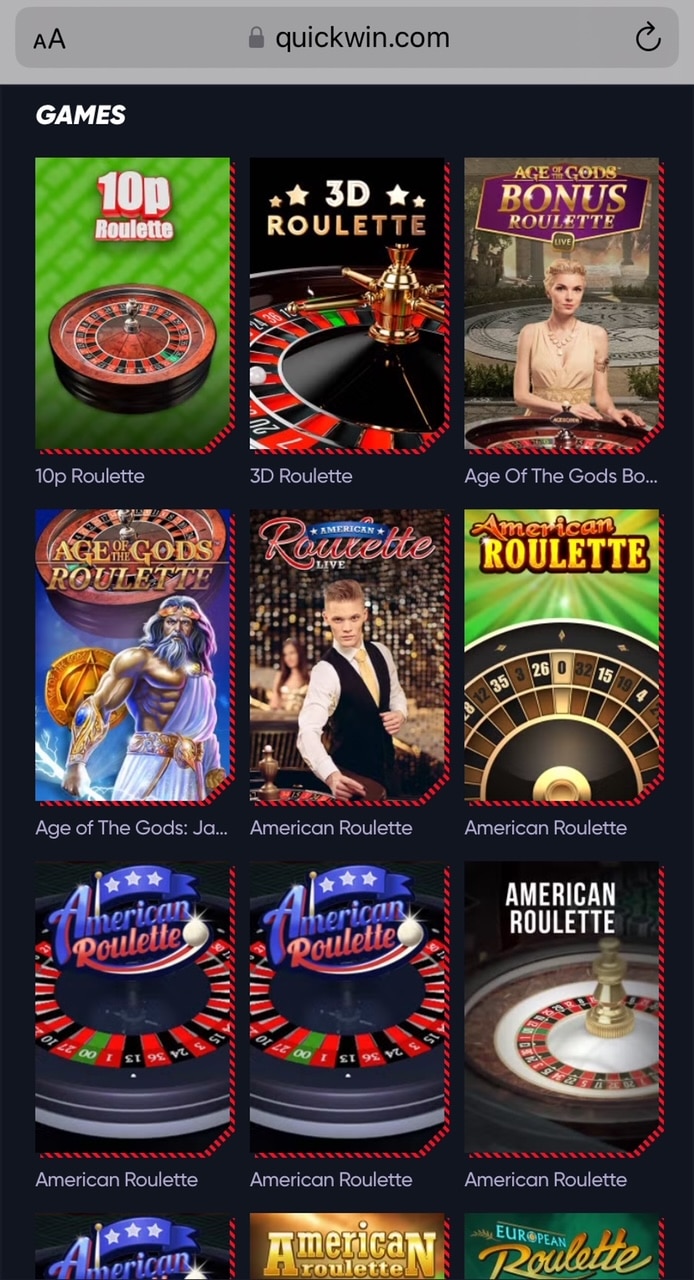
Task: Select the gold-lettered American Roulette tile
Action: pos(347,1246)
